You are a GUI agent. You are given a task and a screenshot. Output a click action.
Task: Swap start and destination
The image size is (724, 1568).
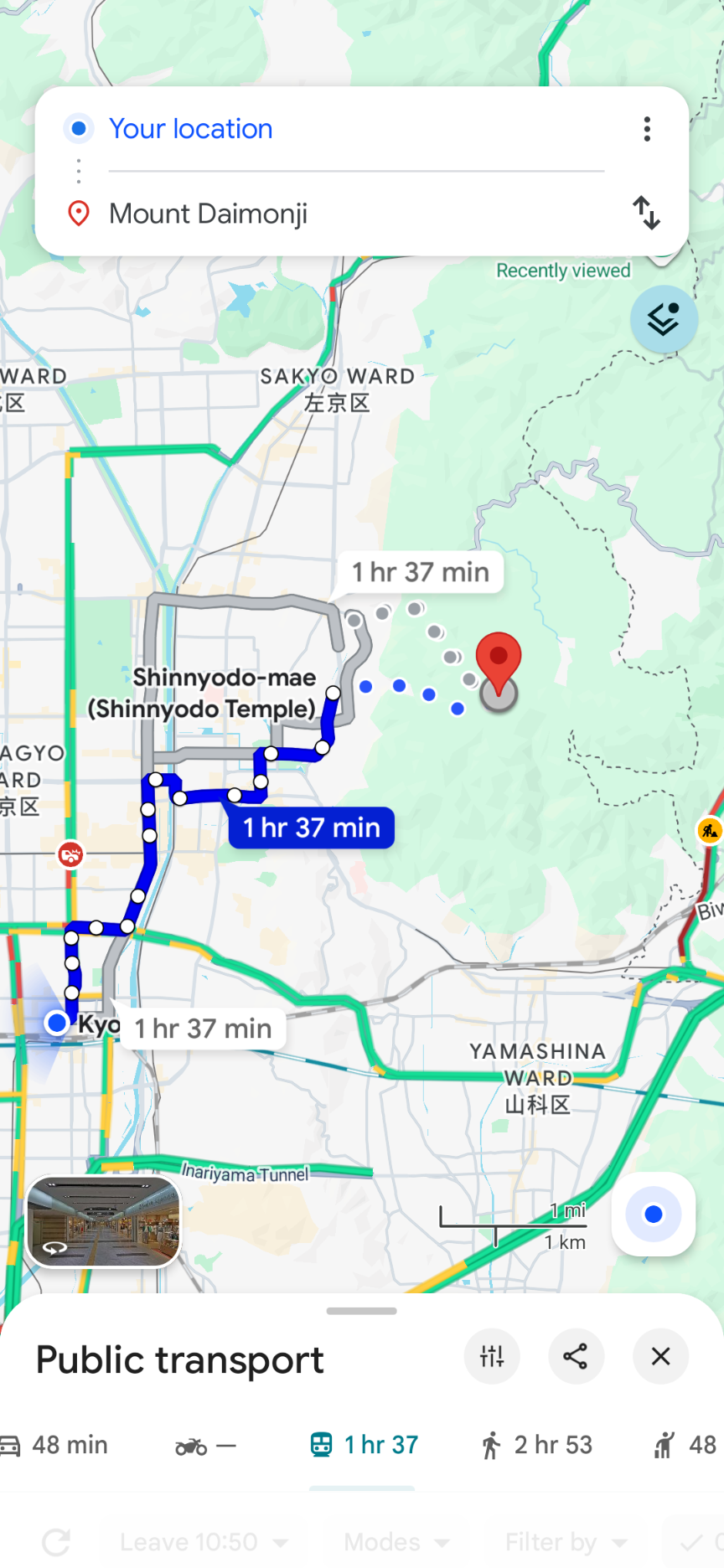tap(646, 213)
